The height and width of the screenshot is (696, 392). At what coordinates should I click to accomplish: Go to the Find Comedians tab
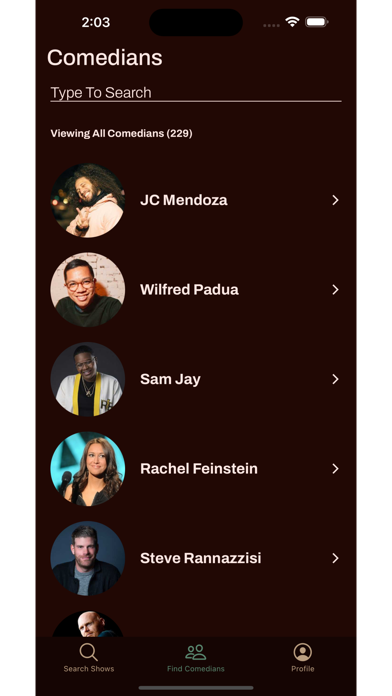coord(196,658)
